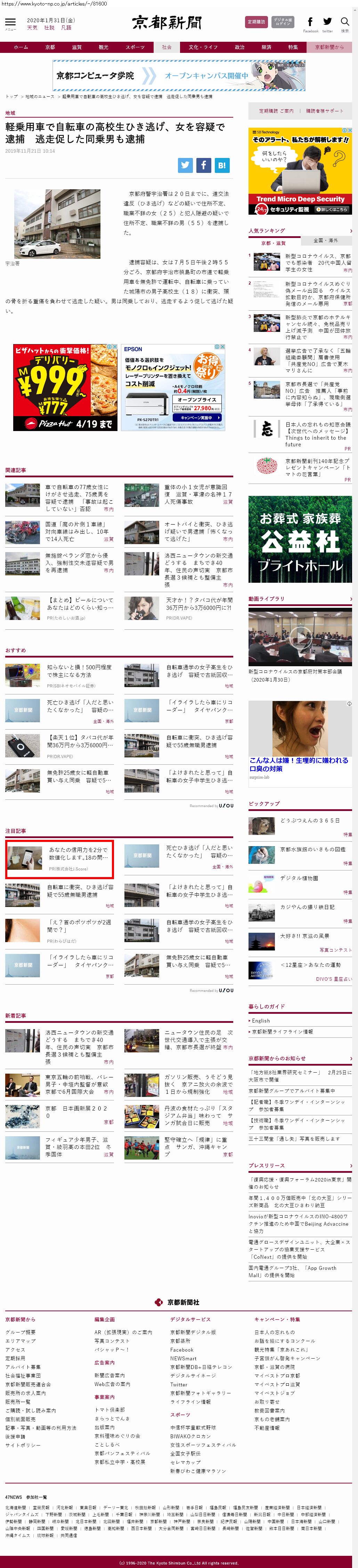Open トップ breadcrumb link
Image resolution: width=358 pixels, height=1568 pixels.
(x=11, y=96)
